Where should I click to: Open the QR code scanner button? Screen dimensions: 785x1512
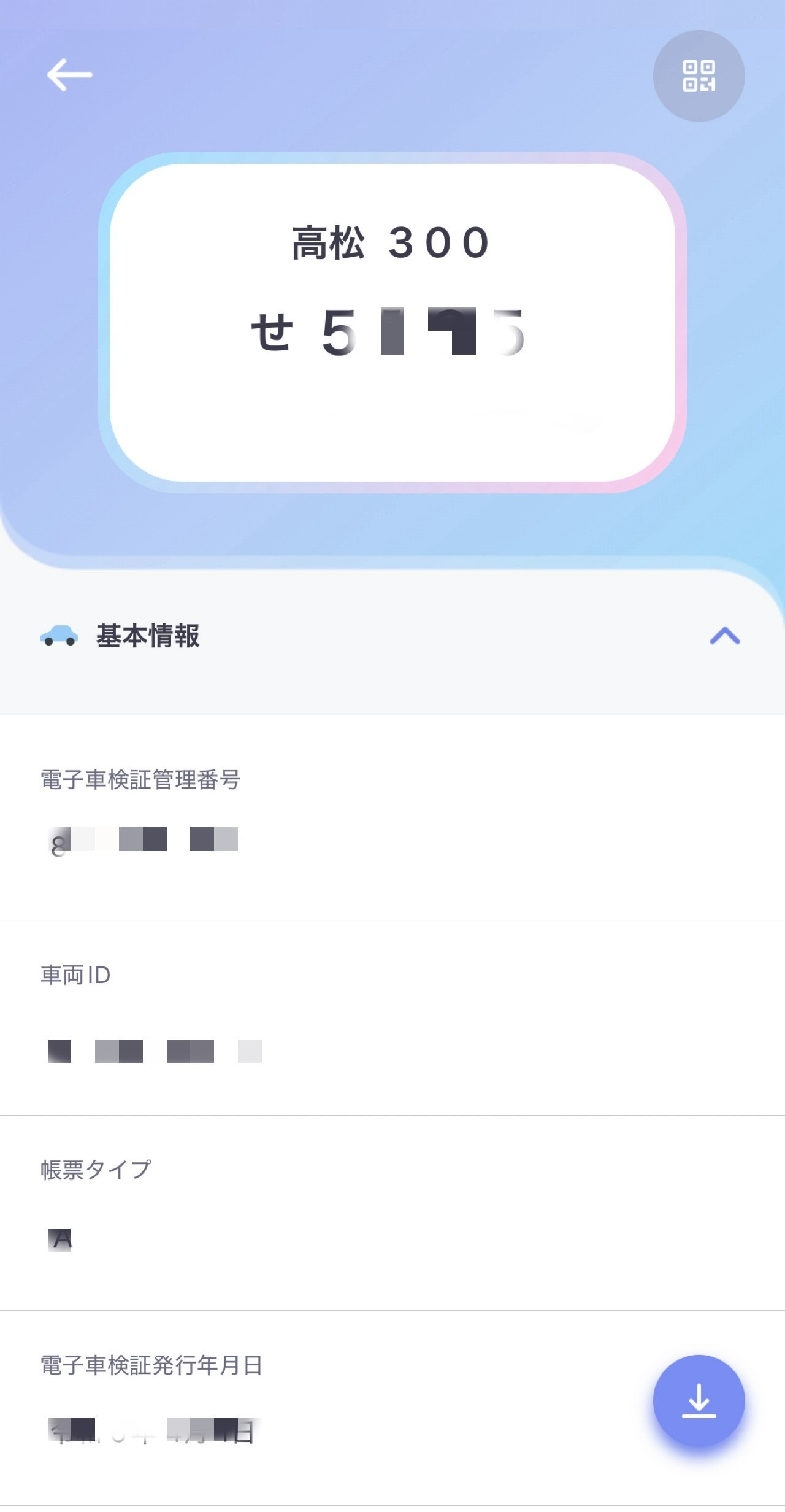coord(699,76)
